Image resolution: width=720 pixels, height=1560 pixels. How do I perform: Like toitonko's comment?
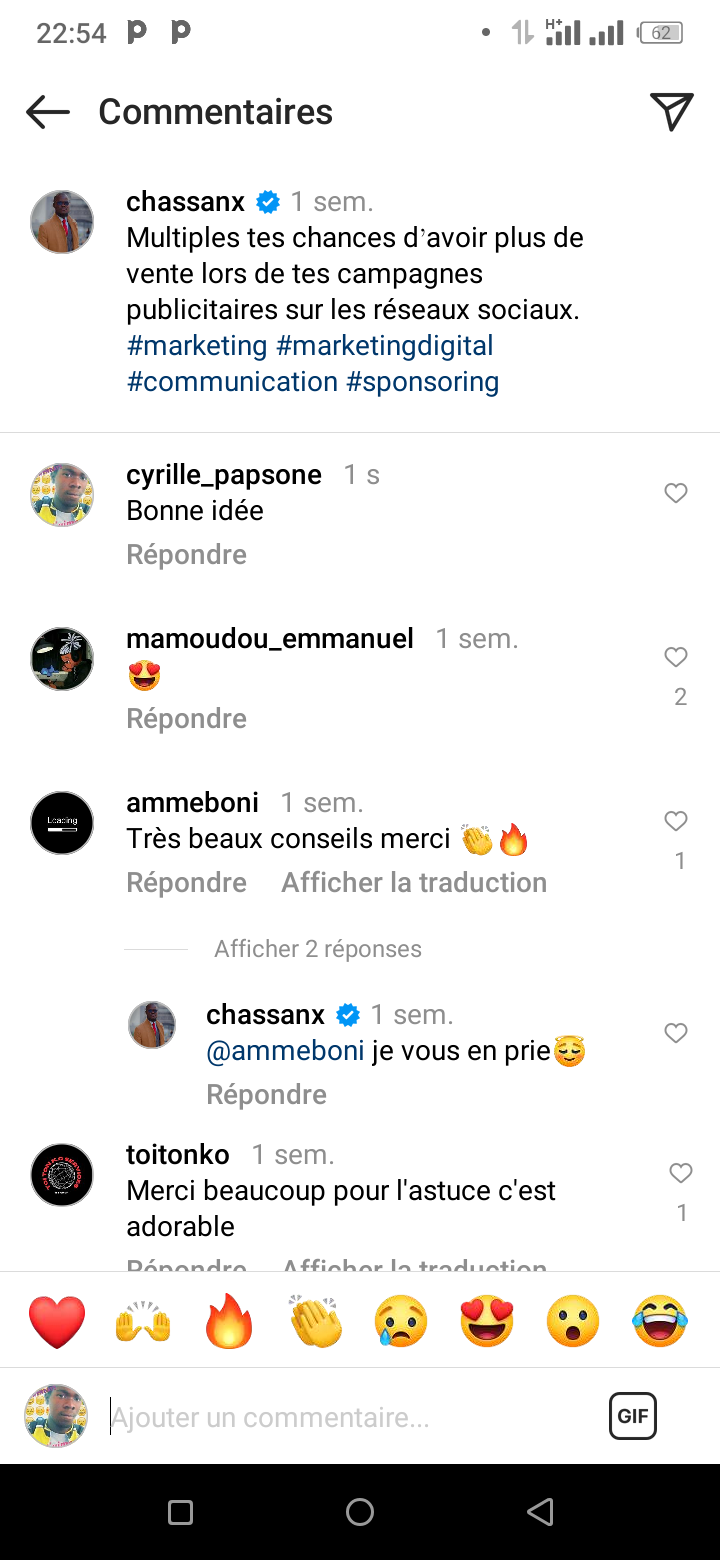tap(680, 1173)
